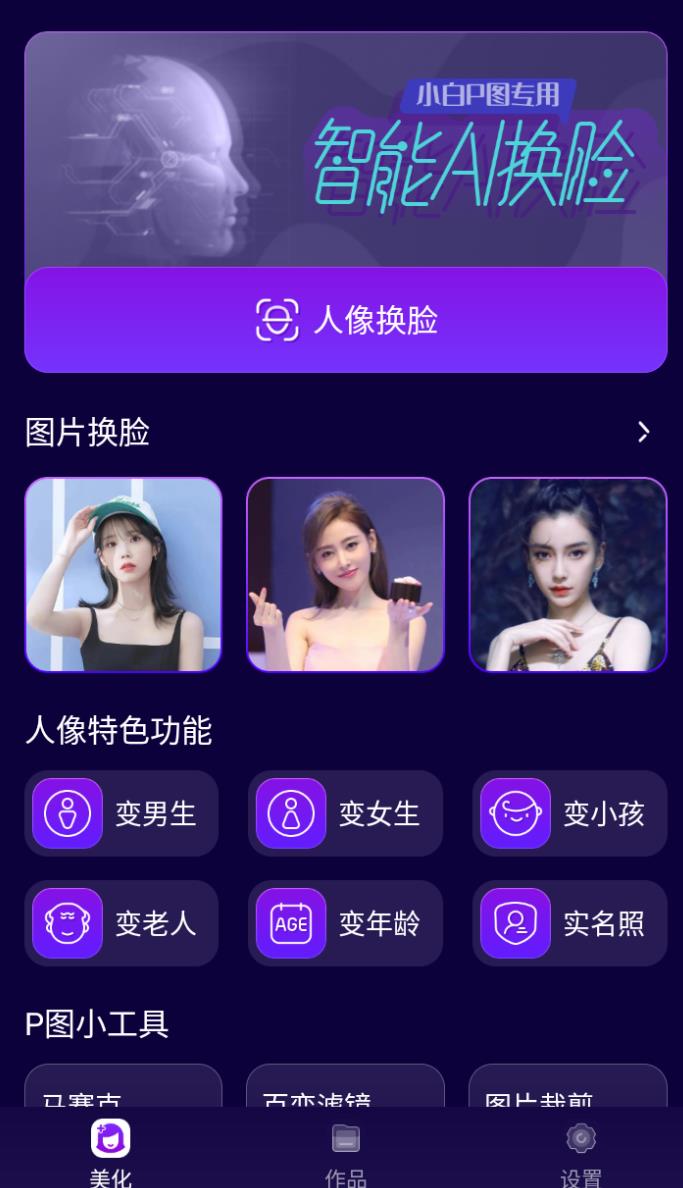Image resolution: width=683 pixels, height=1188 pixels.
Task: Try the 变老人 effect
Action: tap(121, 923)
